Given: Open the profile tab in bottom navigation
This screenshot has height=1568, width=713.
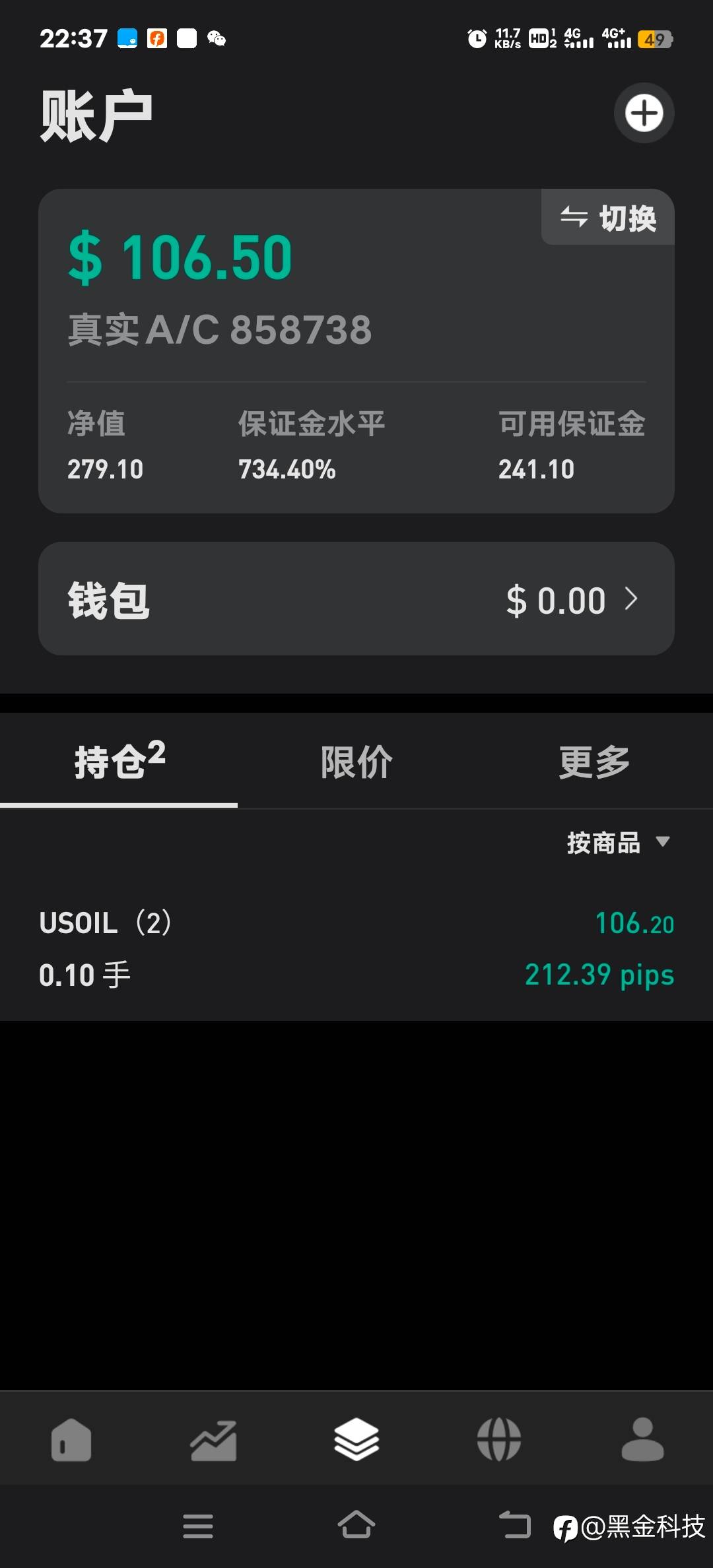Looking at the screenshot, I should pyautogui.click(x=642, y=1439).
